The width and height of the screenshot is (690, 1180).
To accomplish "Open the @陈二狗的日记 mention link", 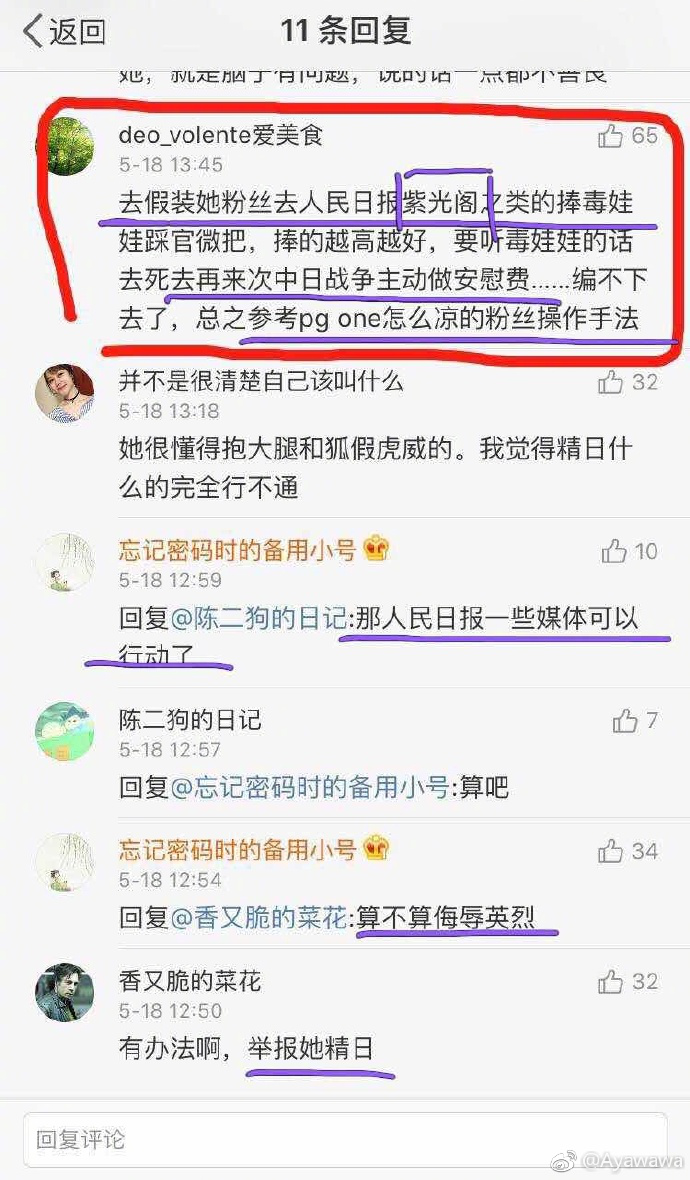I will point(260,619).
